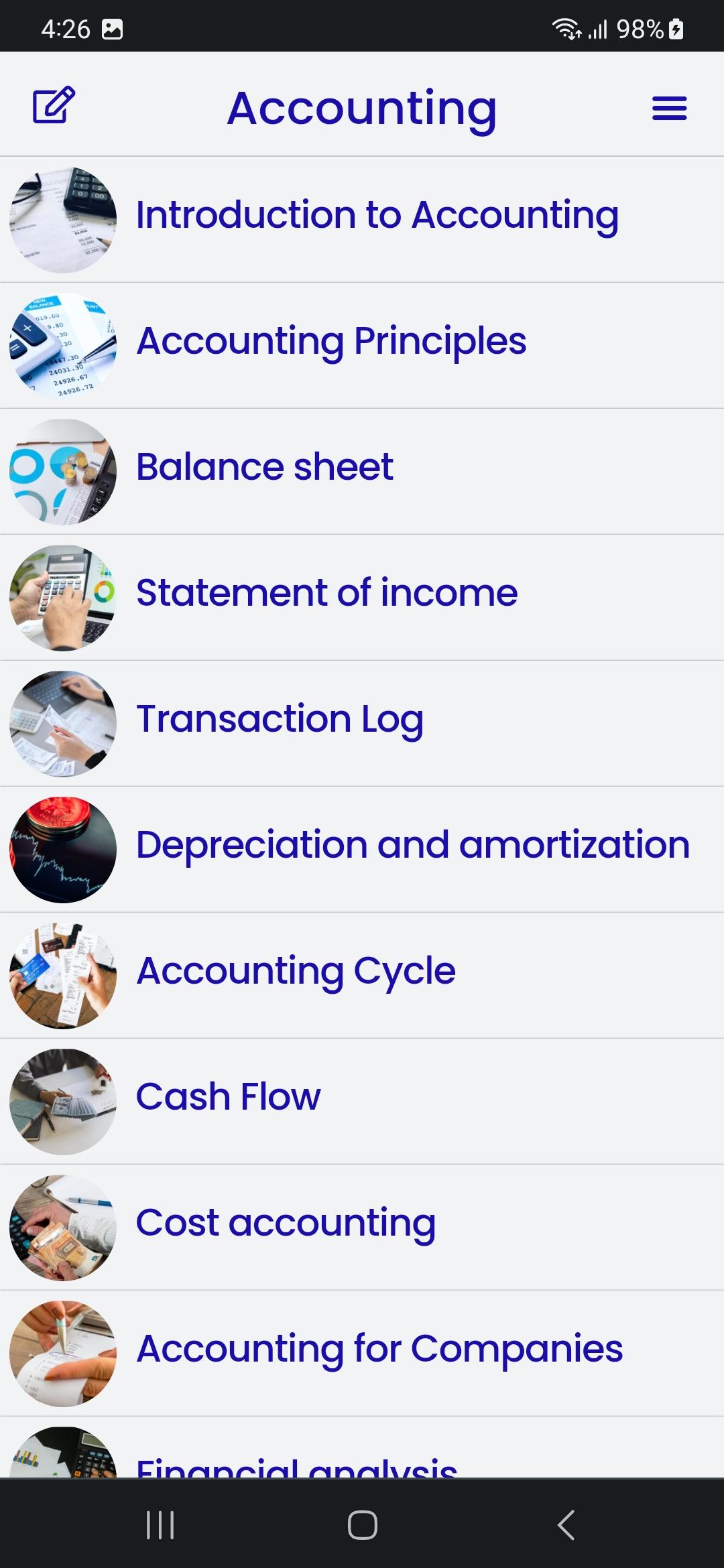Go to Cash Flow topic
This screenshot has width=724, height=1568.
362,1102
